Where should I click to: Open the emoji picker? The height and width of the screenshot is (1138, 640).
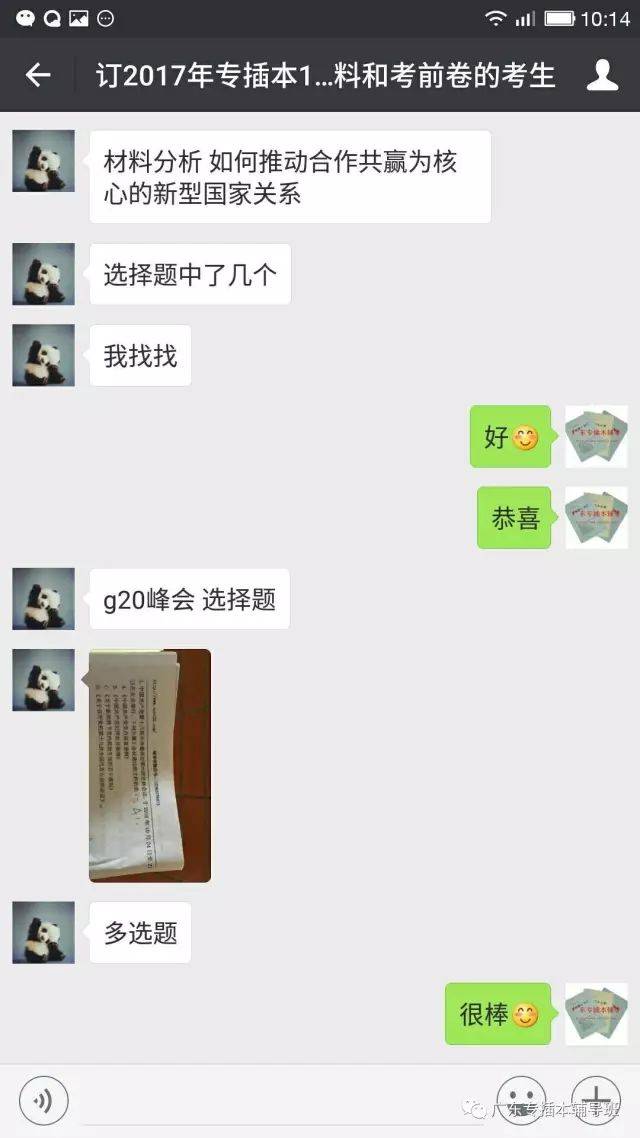521,1101
